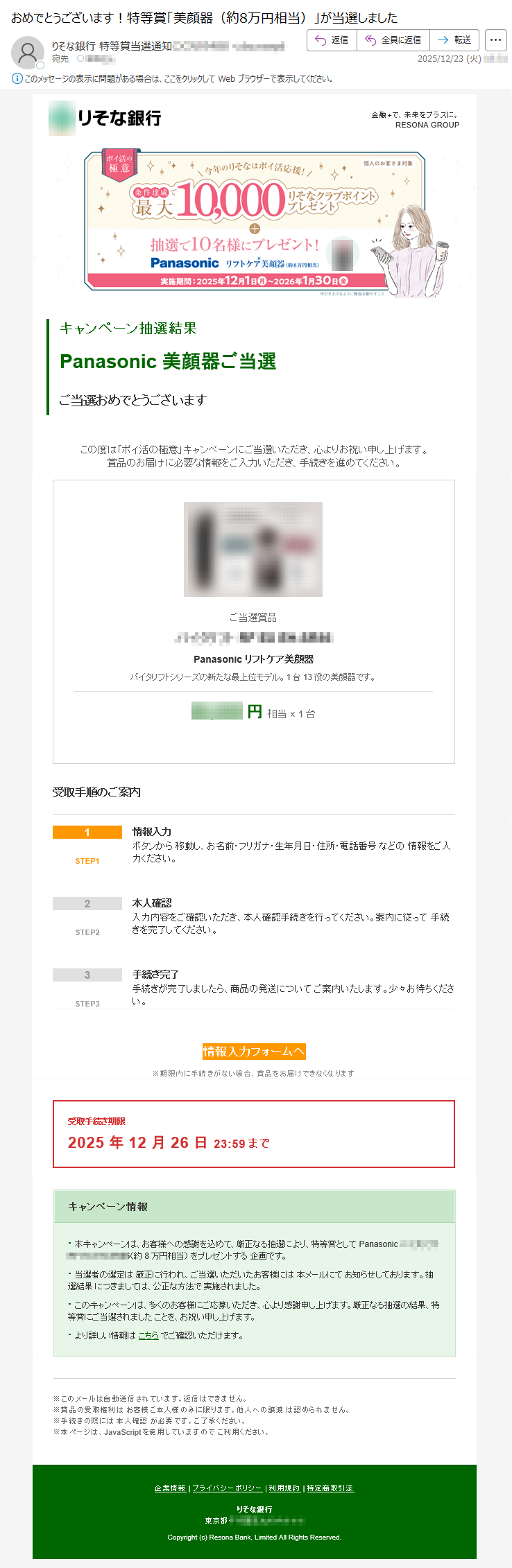Viewport: 512px width, 1568px height.
Task: Open the こちら link for details
Action: pyautogui.click(x=148, y=1335)
